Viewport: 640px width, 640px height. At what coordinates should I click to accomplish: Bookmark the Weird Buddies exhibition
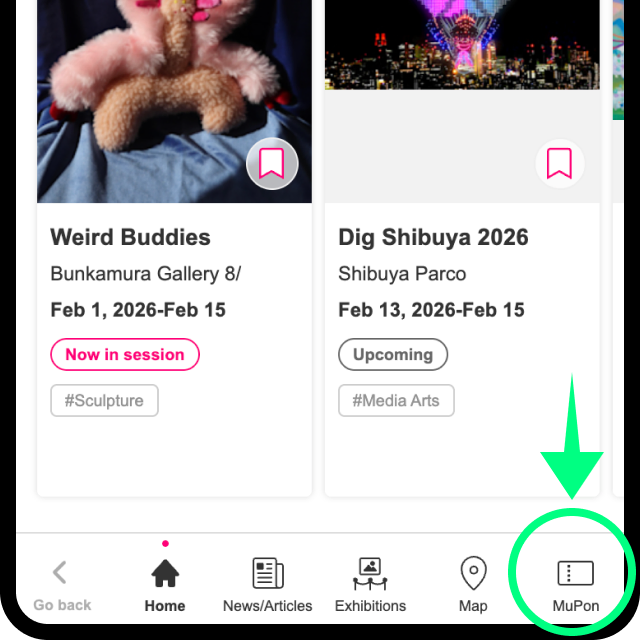(272, 164)
